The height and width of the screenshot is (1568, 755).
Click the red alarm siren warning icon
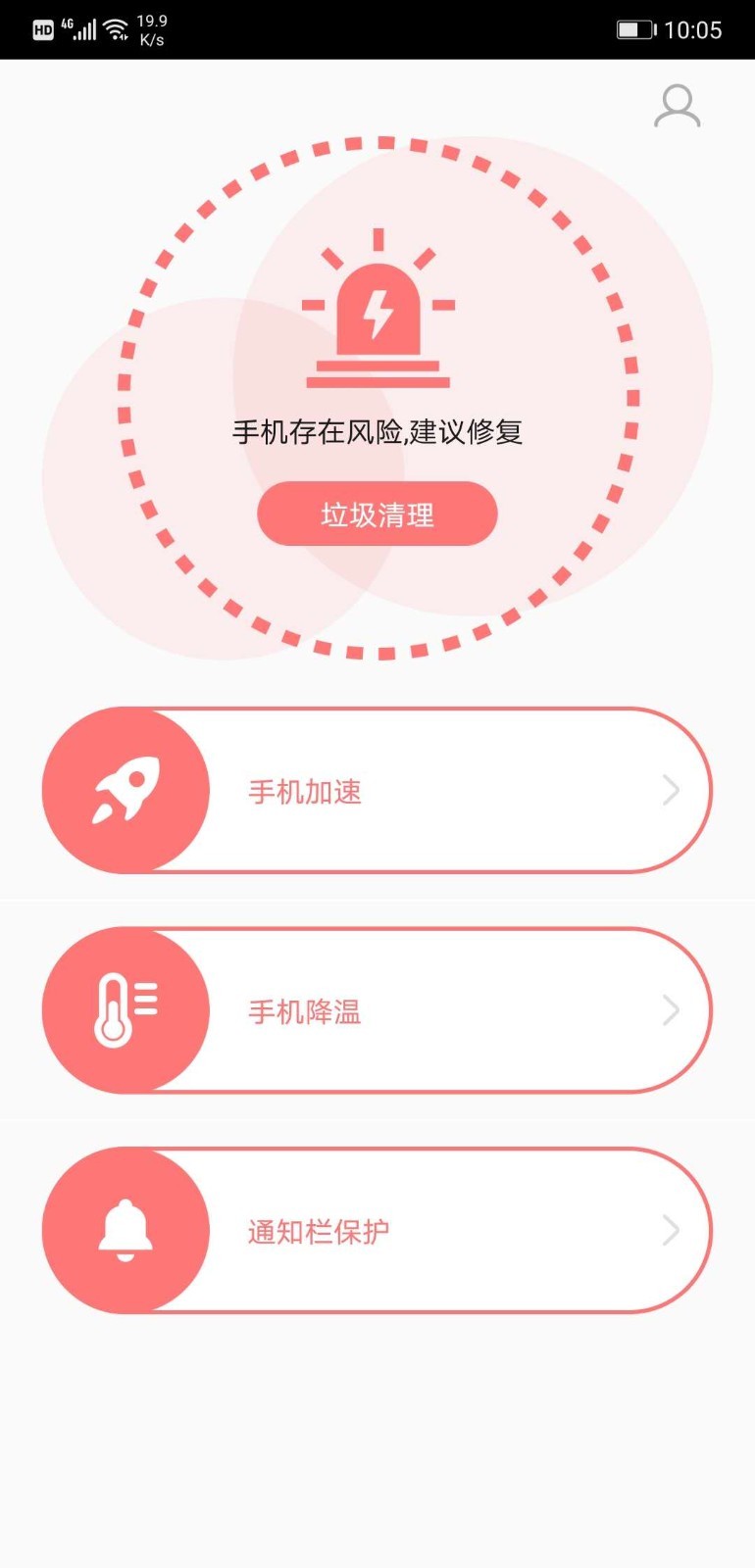click(377, 309)
